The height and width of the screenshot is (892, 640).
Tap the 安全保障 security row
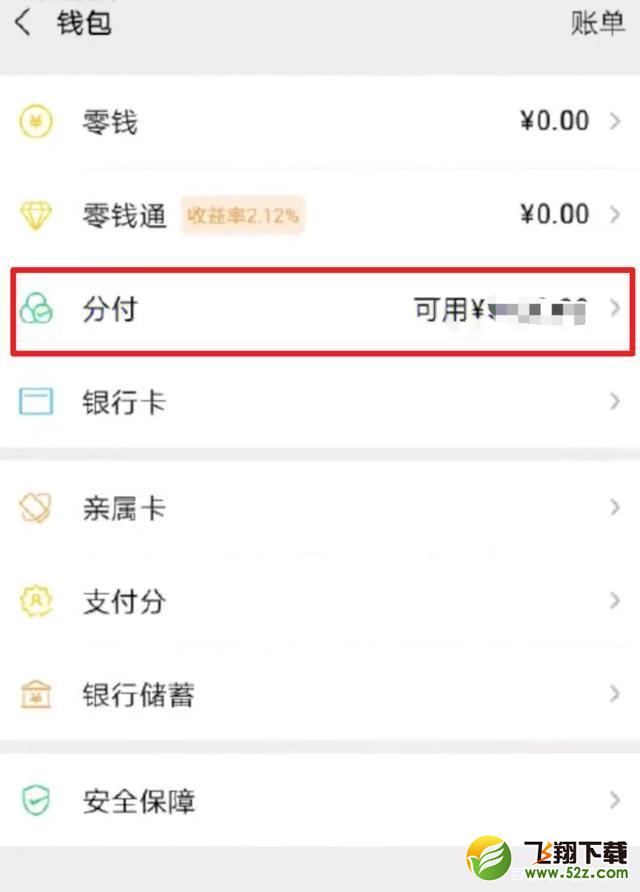click(x=320, y=800)
